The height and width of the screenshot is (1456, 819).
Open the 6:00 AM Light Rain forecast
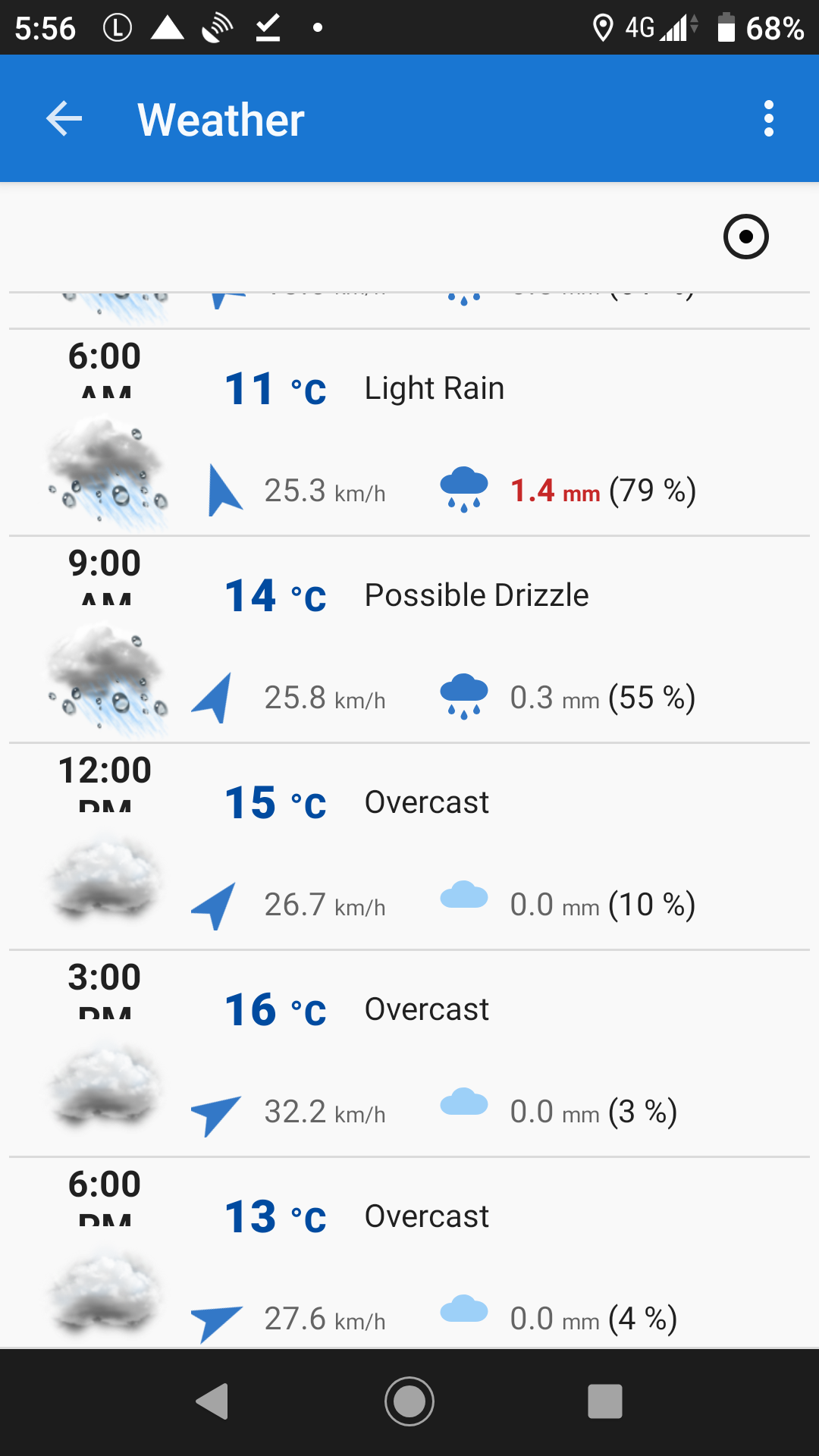click(409, 434)
